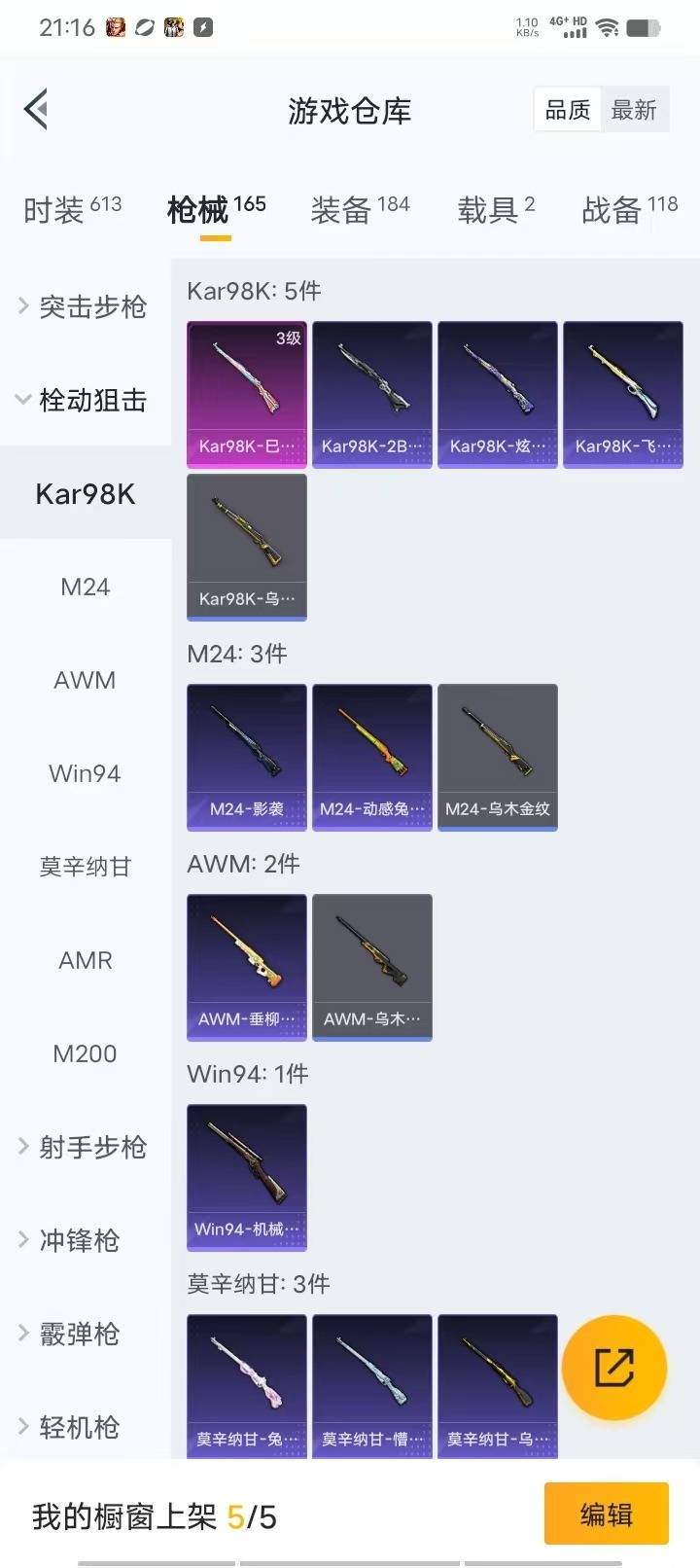
Task: Select AMR in the sidebar
Action: coord(86,960)
